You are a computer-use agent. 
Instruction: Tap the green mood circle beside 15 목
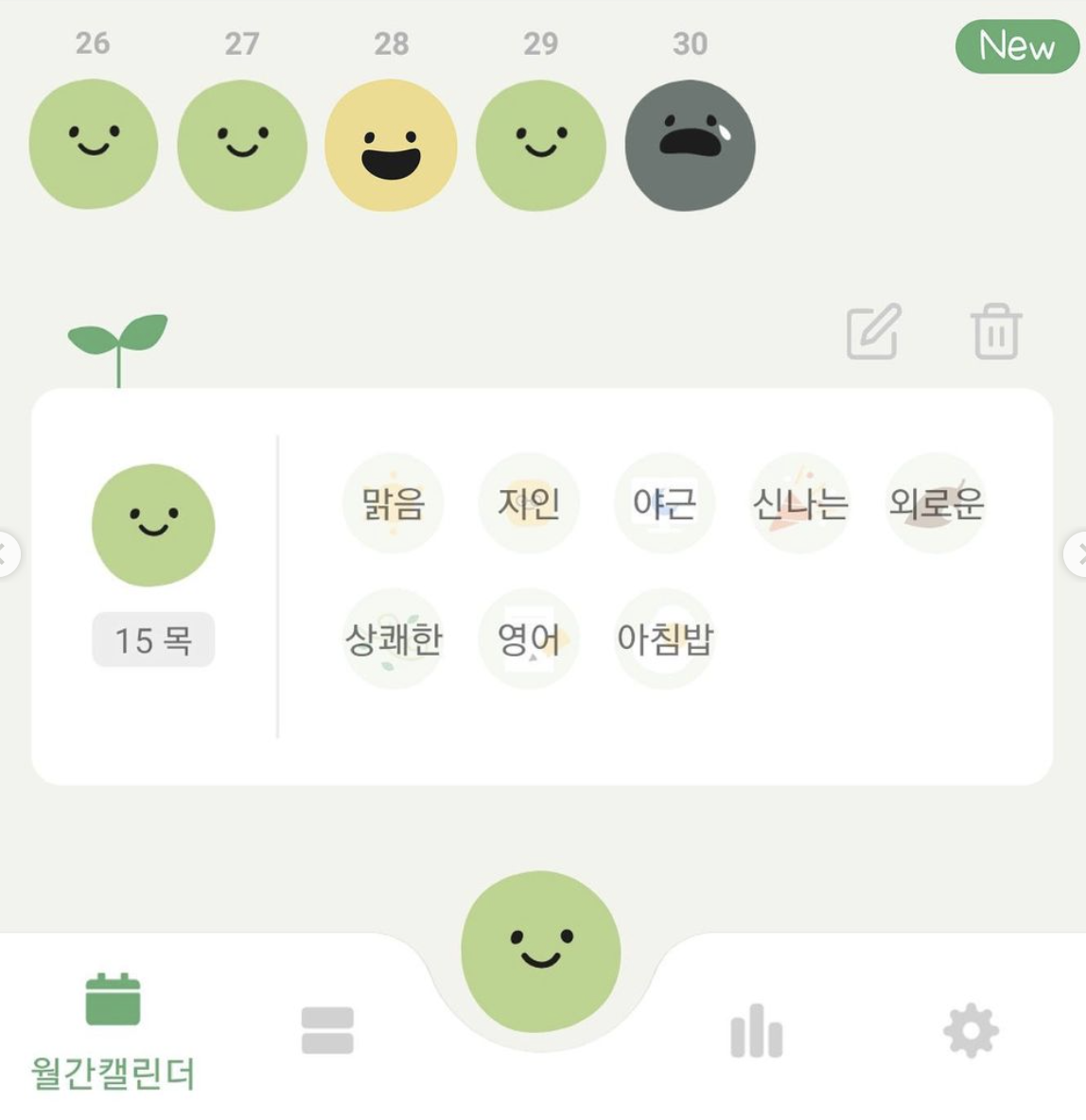[x=152, y=526]
